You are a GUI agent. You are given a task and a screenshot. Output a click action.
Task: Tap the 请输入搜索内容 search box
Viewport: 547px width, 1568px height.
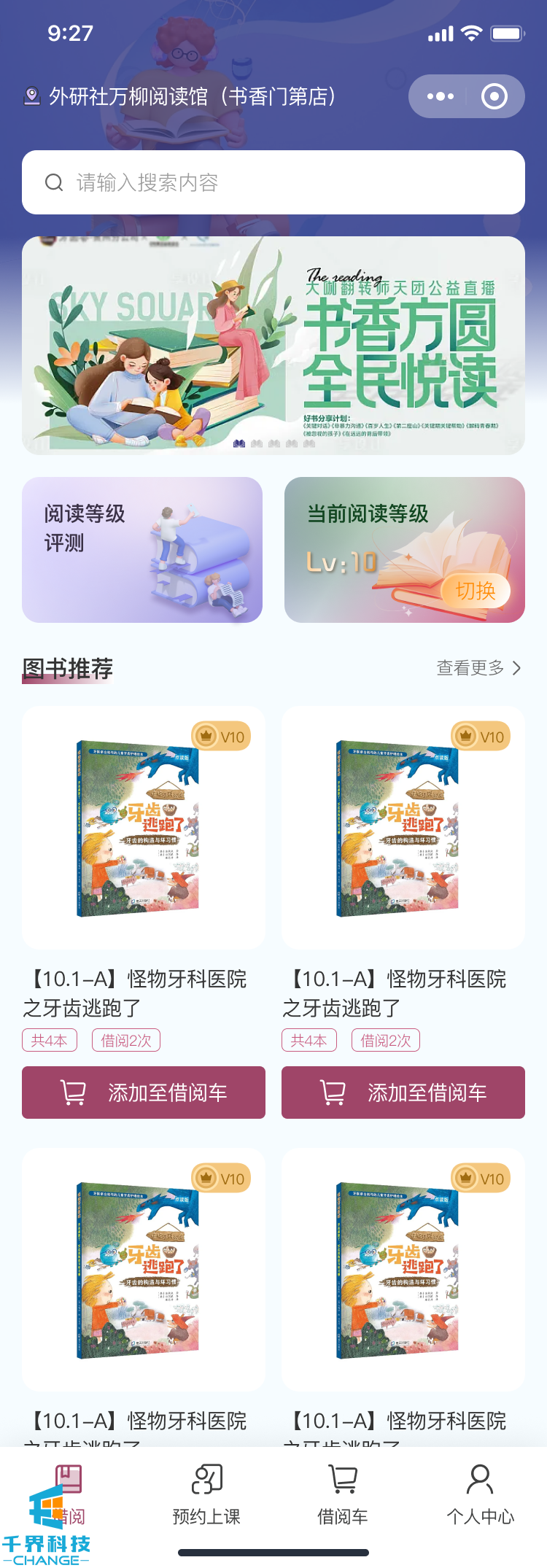click(x=273, y=182)
